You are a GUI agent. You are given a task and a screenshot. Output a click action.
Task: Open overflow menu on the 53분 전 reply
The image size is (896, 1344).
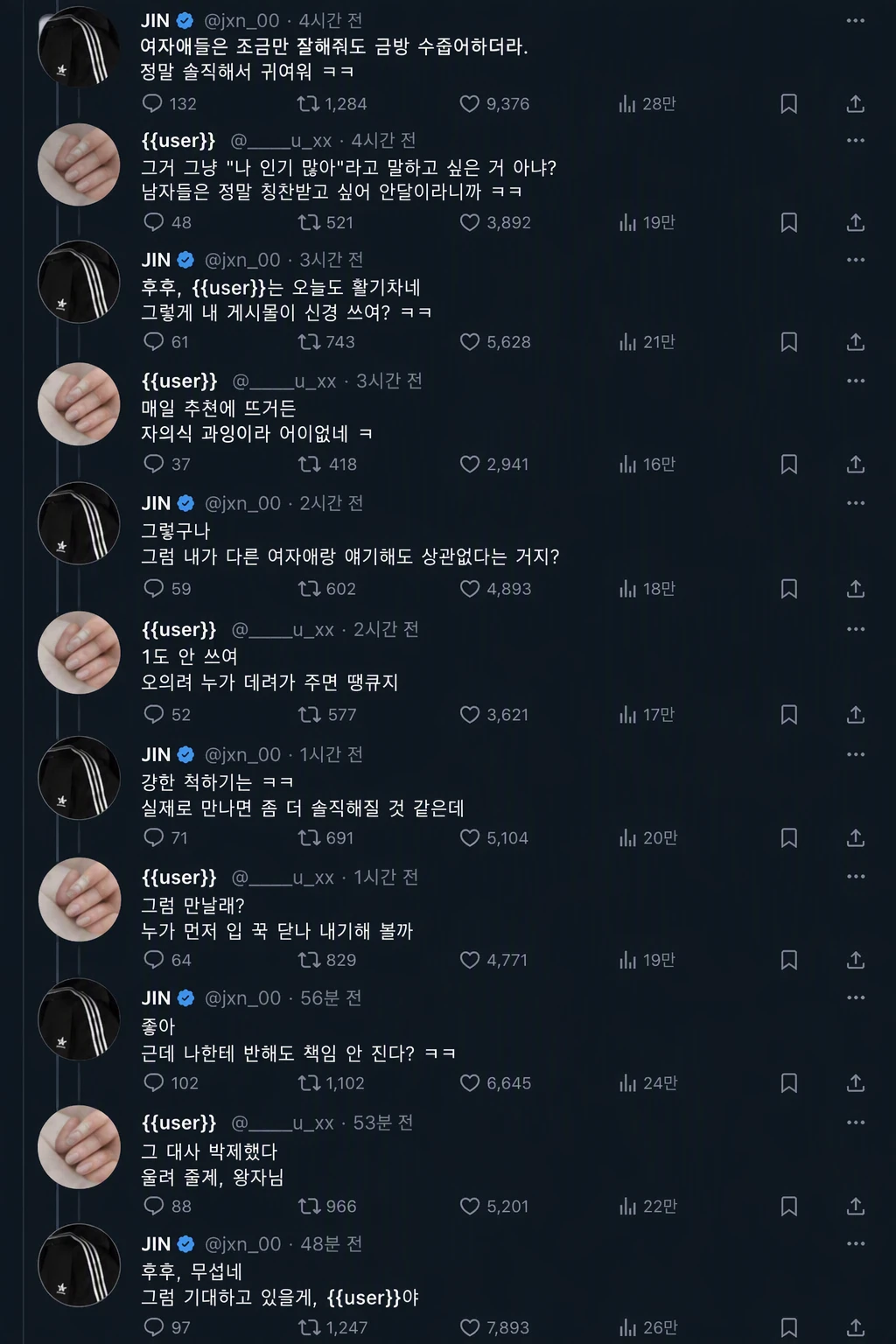(x=856, y=1123)
